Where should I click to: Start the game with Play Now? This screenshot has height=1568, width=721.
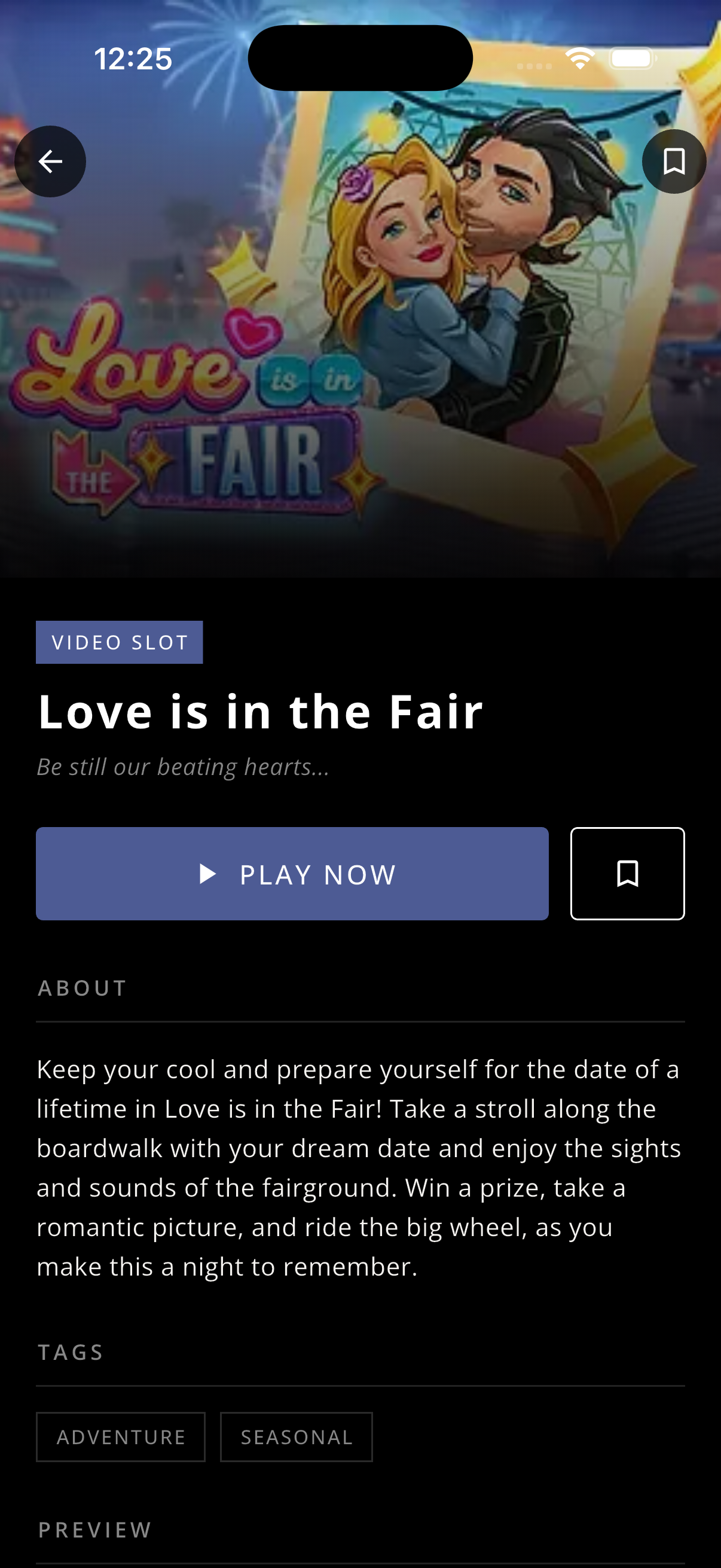pyautogui.click(x=292, y=874)
